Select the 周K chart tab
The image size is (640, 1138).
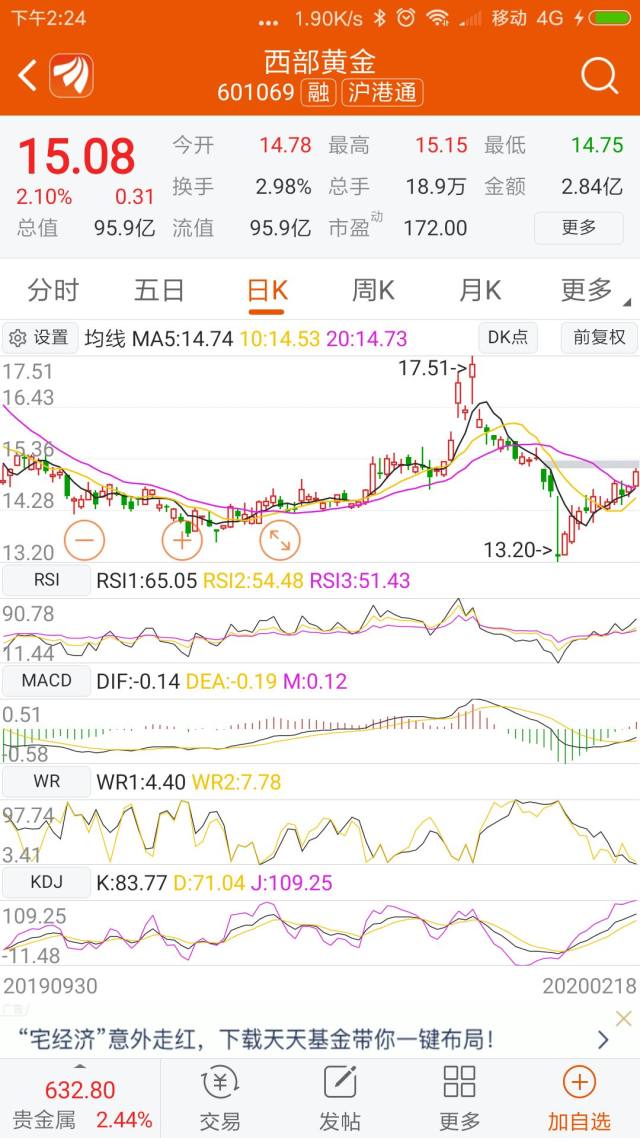[x=373, y=291]
